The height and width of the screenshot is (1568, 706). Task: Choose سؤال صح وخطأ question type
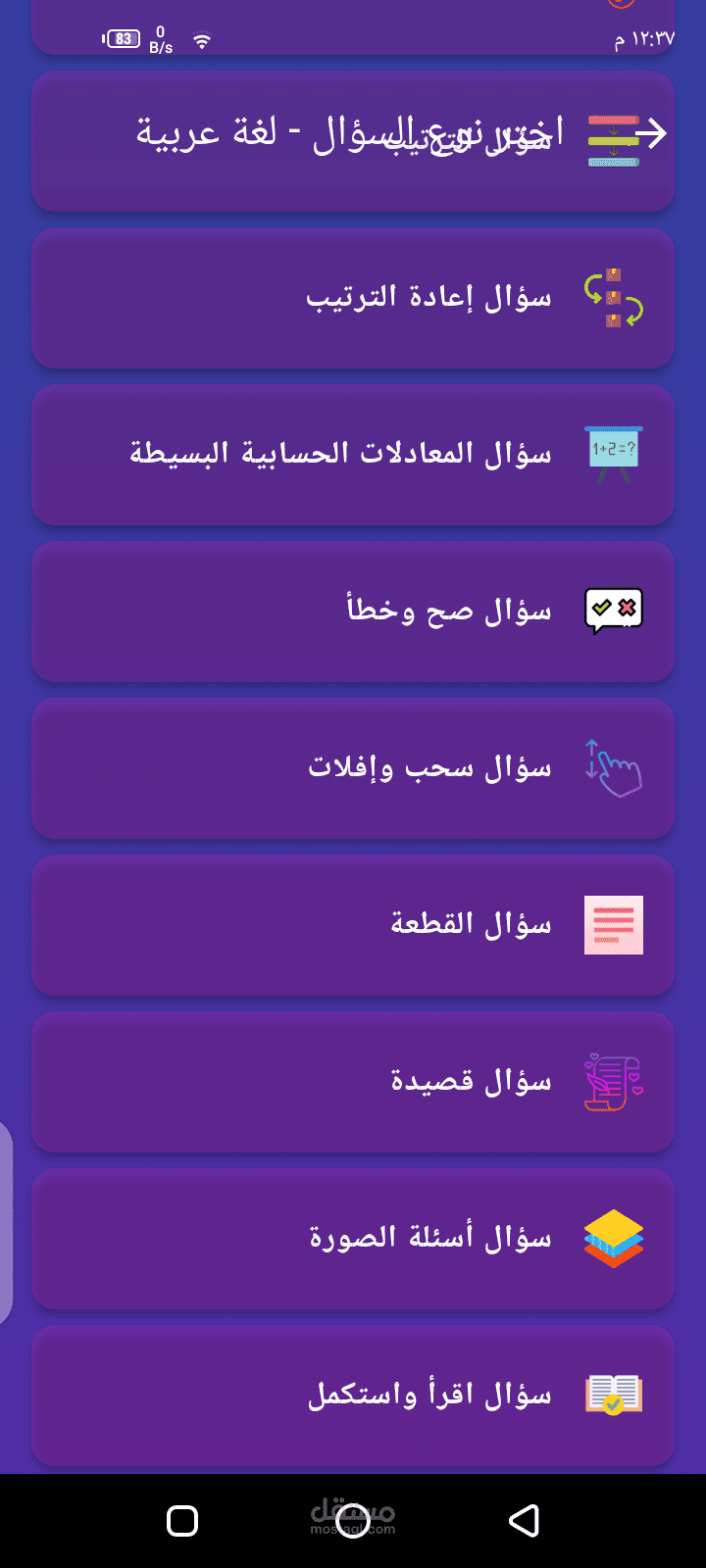[x=353, y=612]
